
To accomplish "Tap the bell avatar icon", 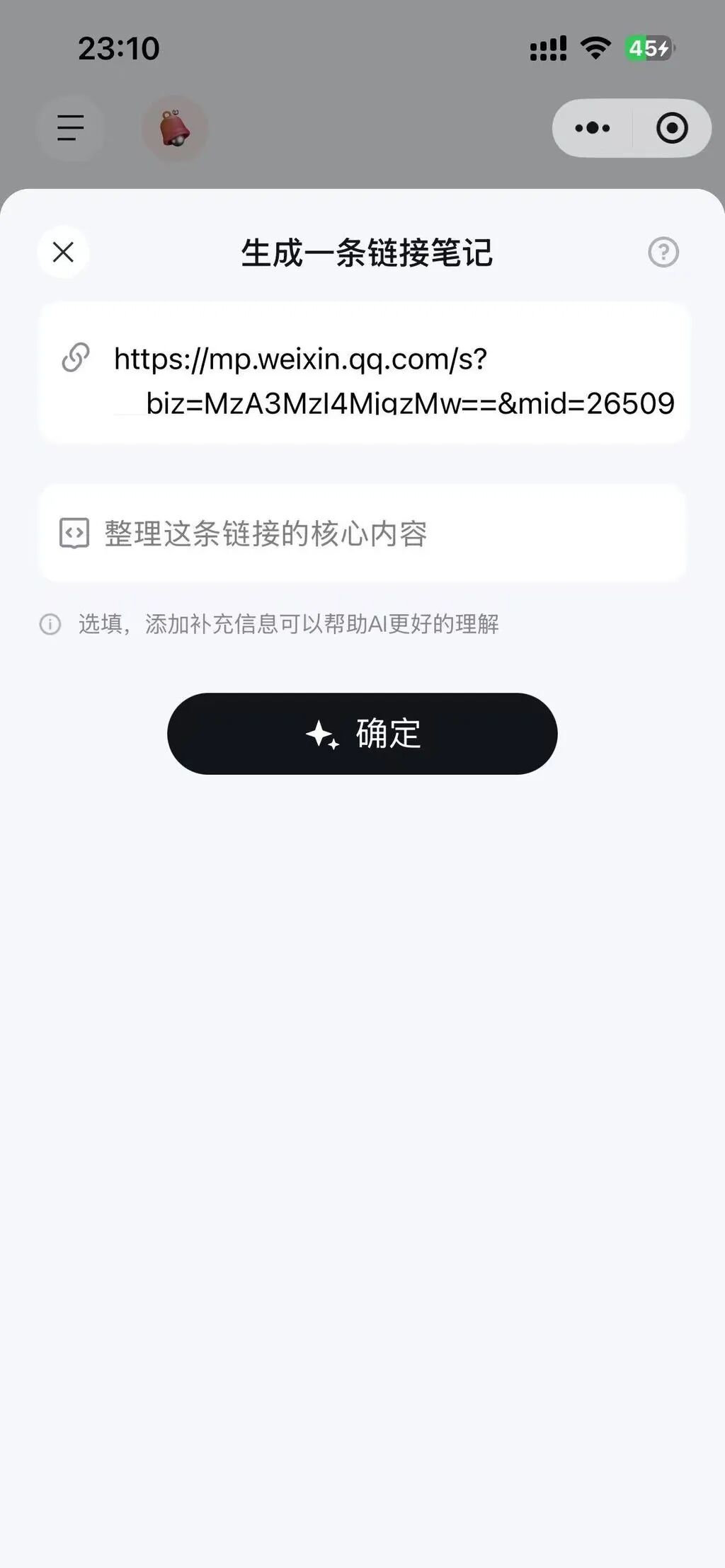I will point(175,128).
